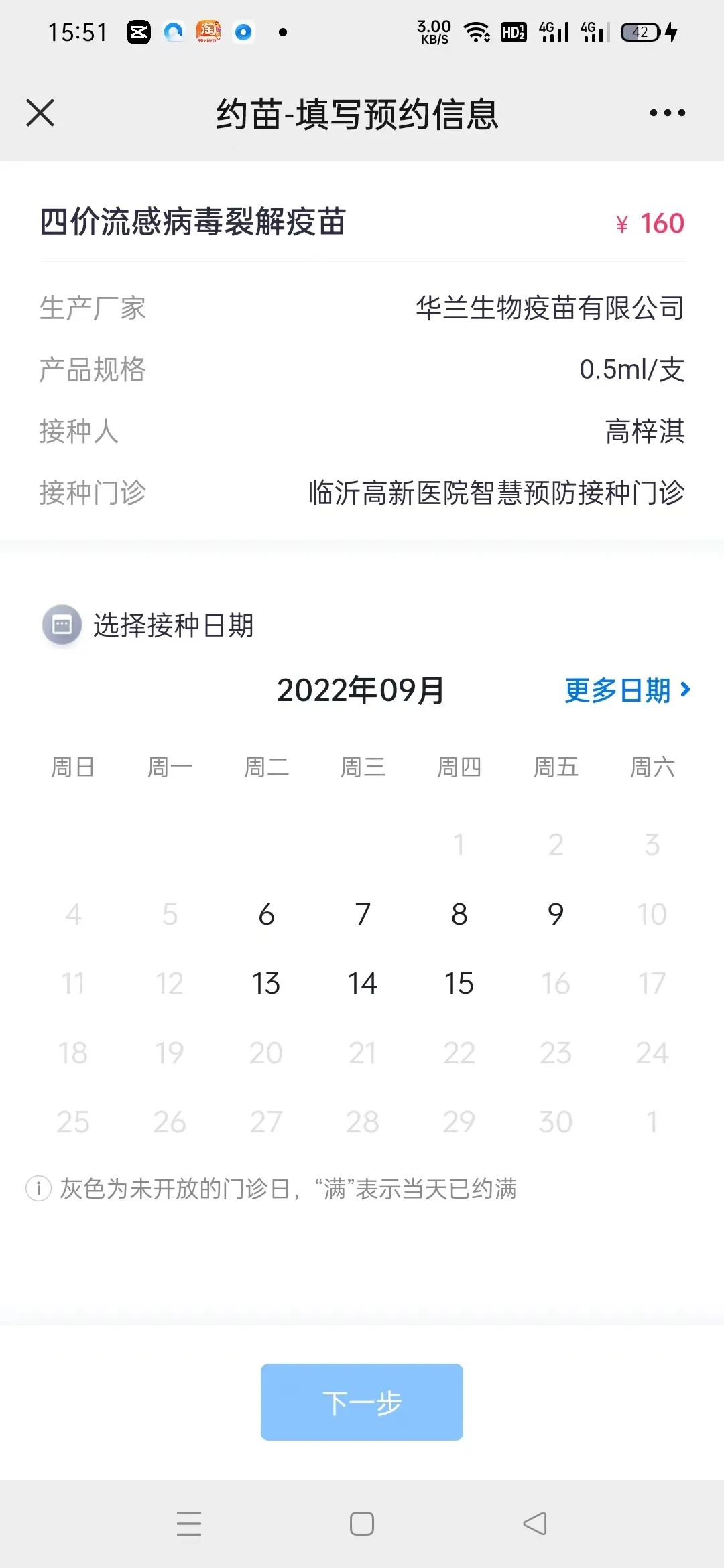Tap the 下一步 button to continue
This screenshot has width=724, height=1568.
[x=362, y=1402]
